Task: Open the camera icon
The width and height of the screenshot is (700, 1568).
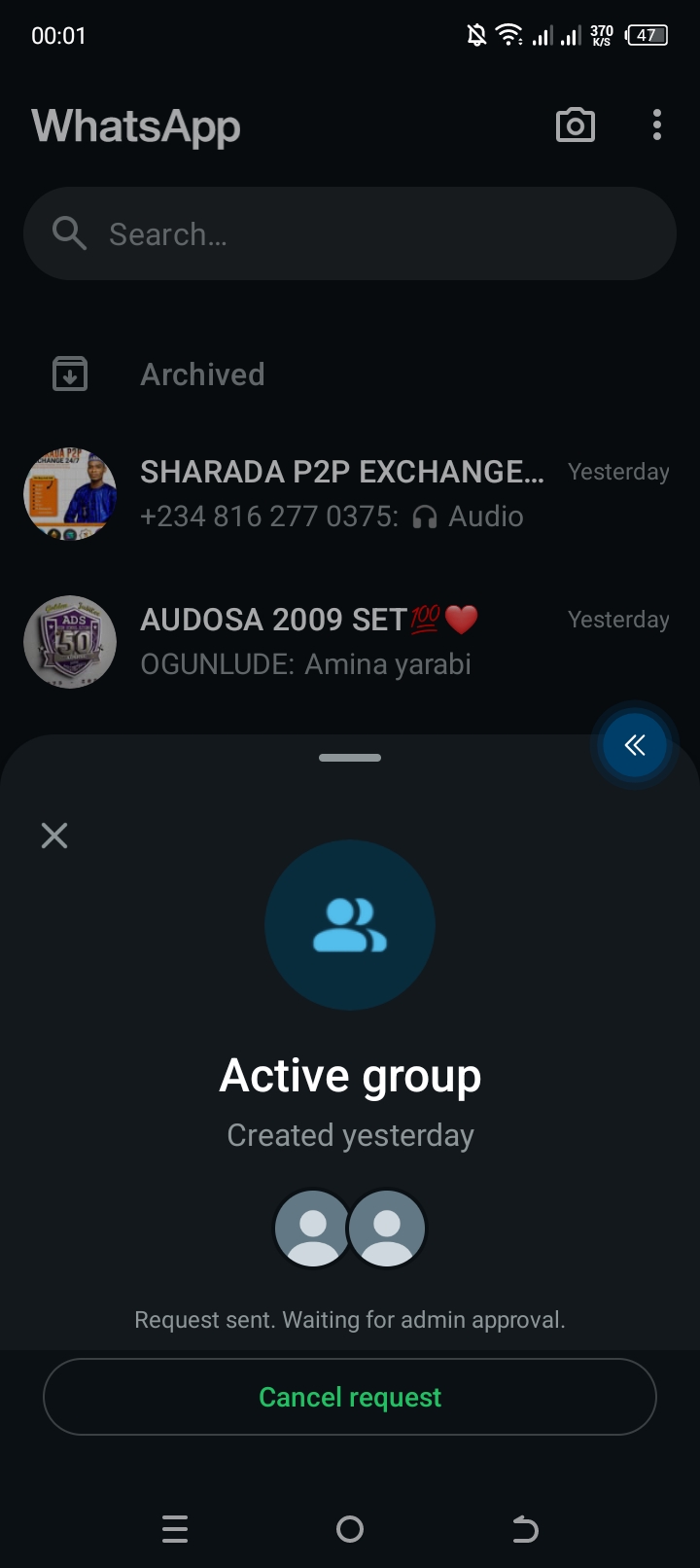Action: (x=575, y=125)
